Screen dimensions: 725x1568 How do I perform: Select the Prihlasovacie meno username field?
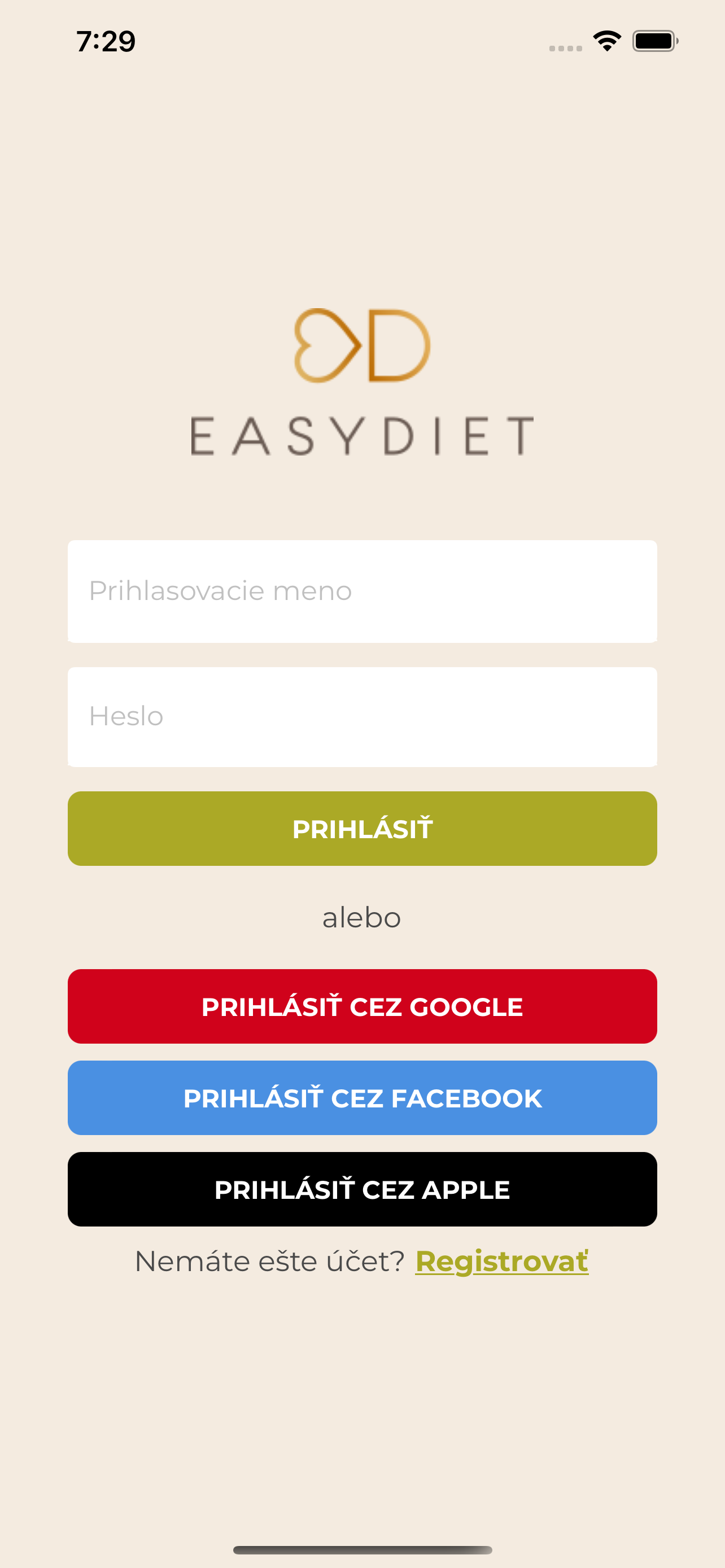[361, 590]
